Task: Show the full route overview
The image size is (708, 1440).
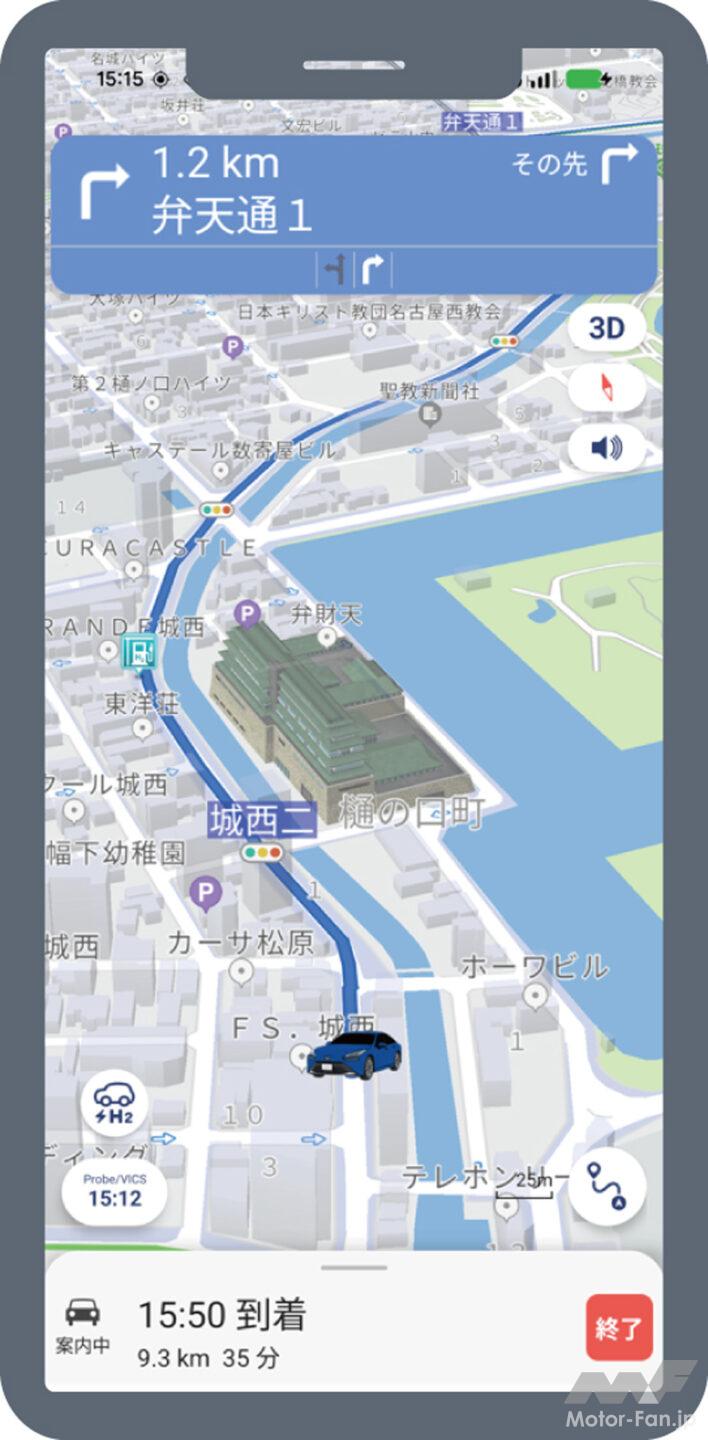Action: pyautogui.click(x=607, y=1187)
